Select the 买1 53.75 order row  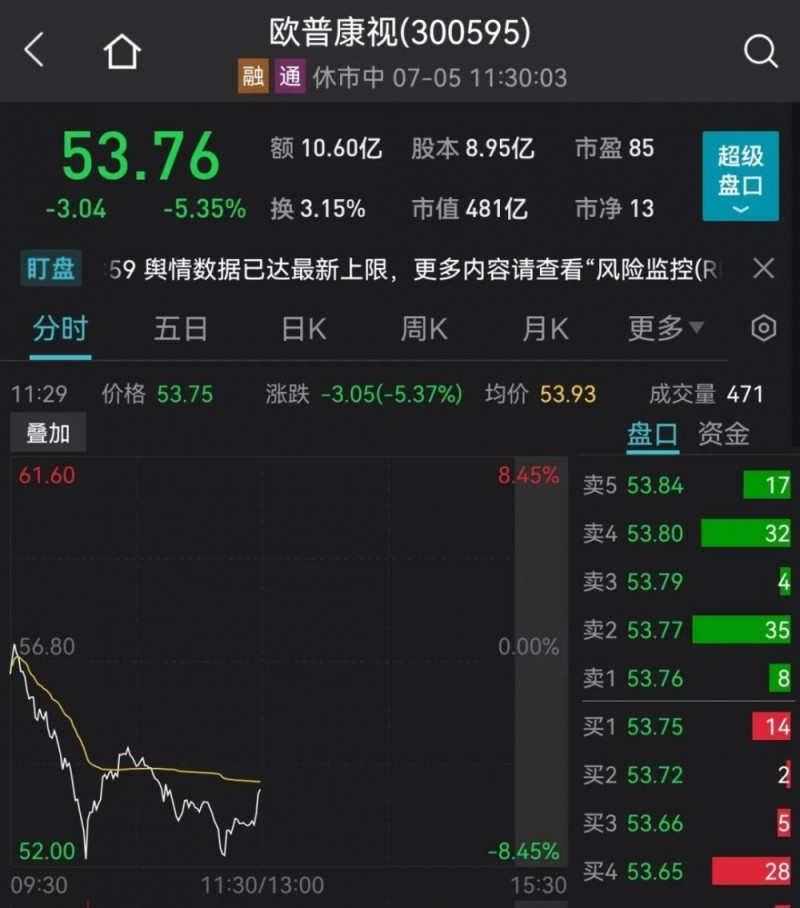point(688,726)
